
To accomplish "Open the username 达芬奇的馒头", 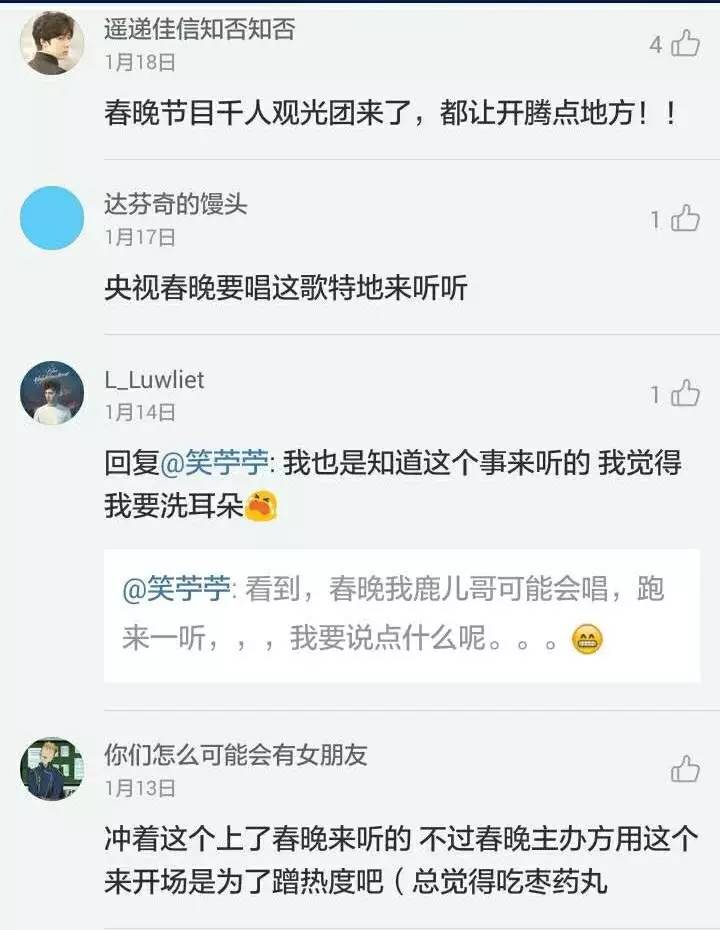I will [x=176, y=204].
